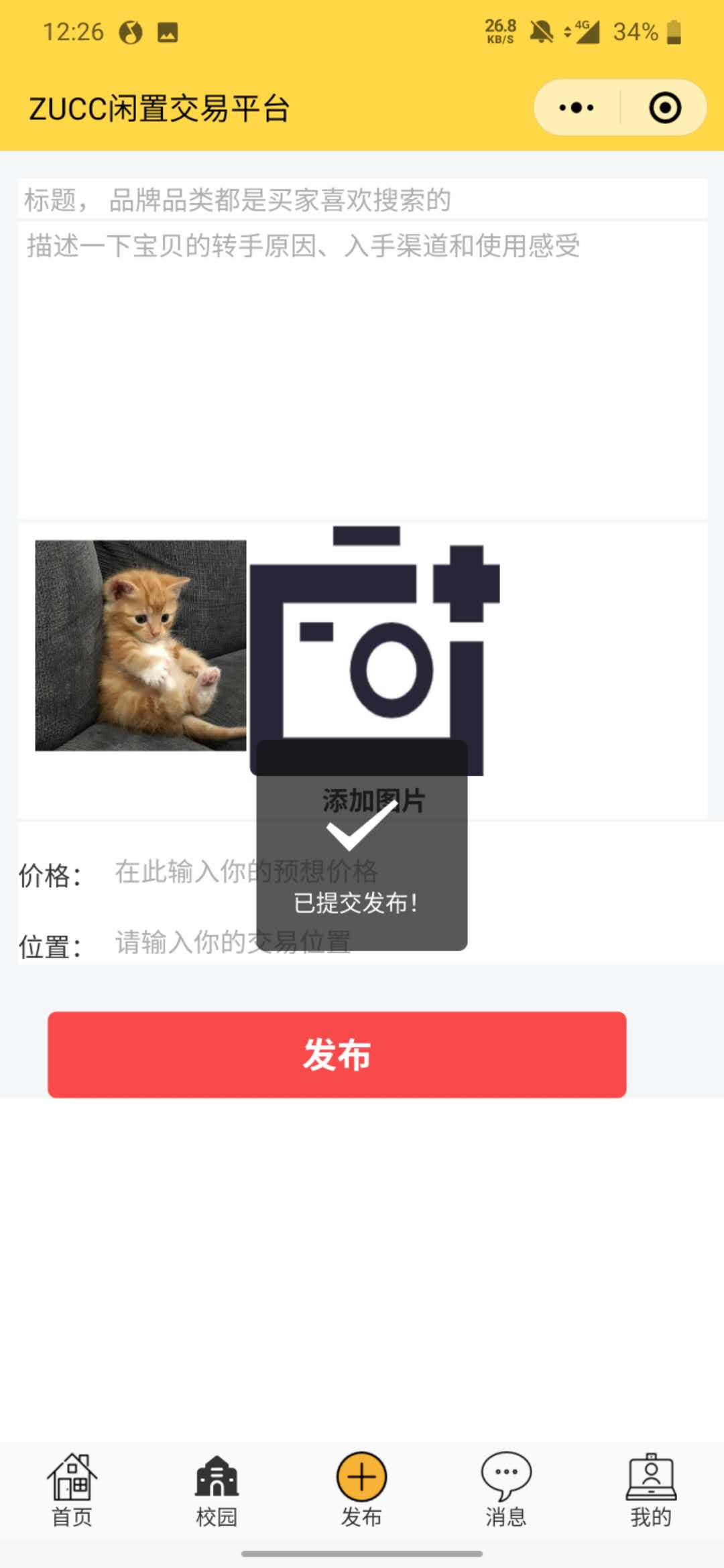
Task: Focus the title input field
Action: click(362, 200)
